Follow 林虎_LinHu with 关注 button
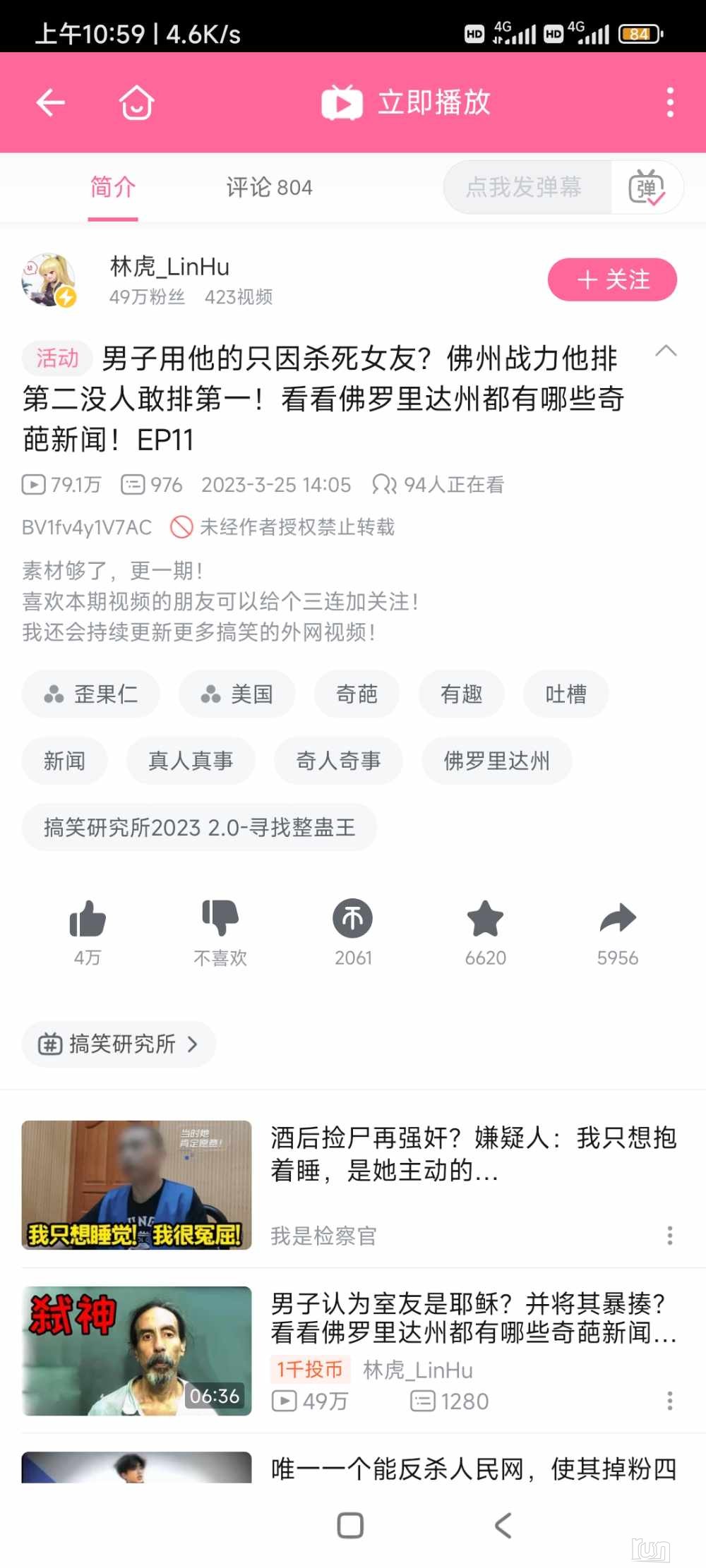Screen dimensions: 706x1568 pos(612,280)
